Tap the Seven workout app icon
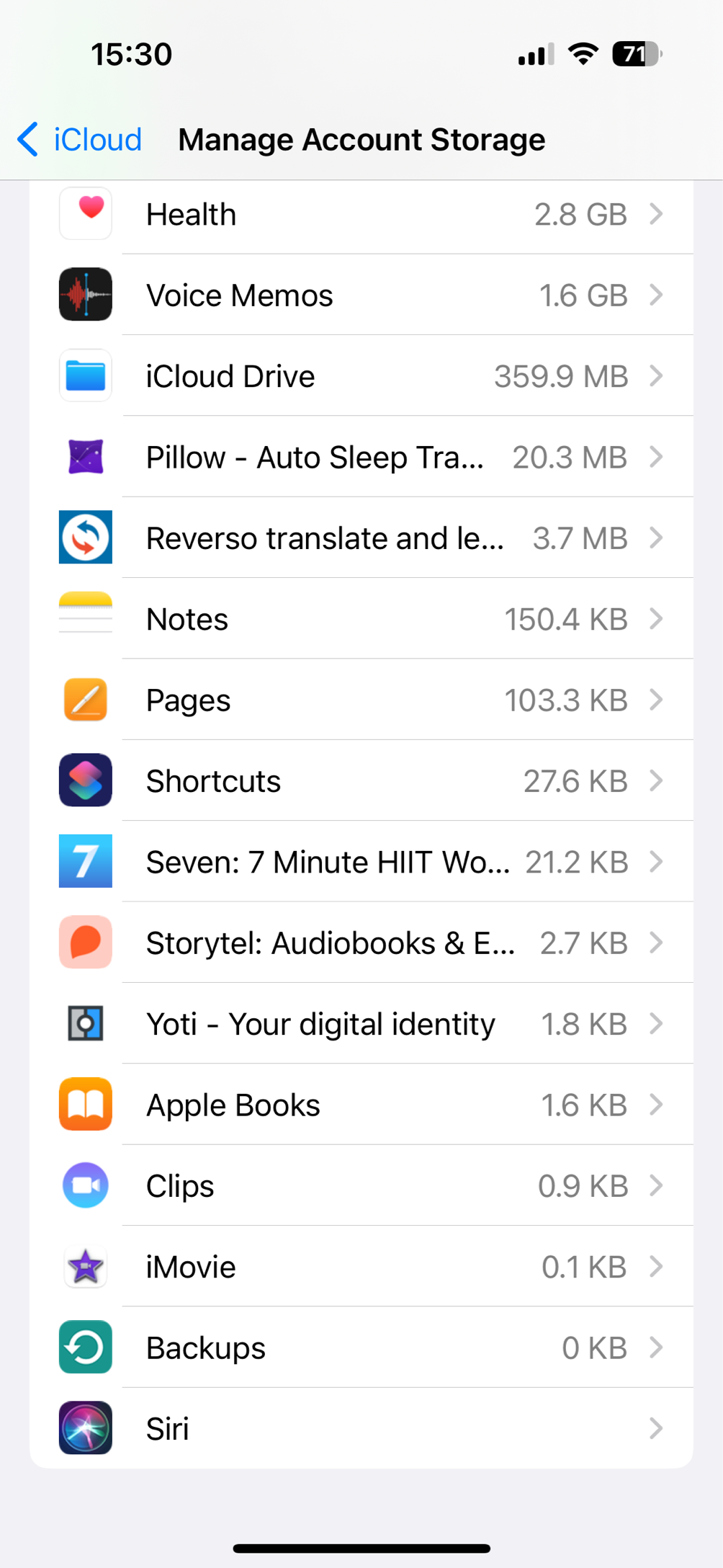The image size is (723, 1568). click(x=85, y=862)
